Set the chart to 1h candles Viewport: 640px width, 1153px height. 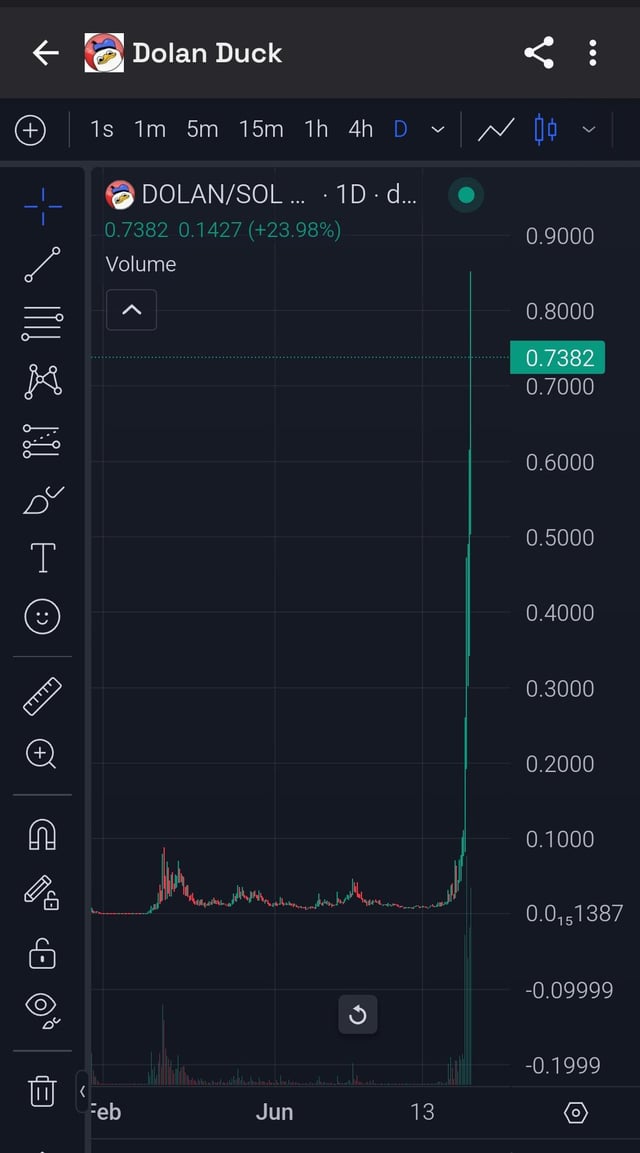pyautogui.click(x=316, y=129)
